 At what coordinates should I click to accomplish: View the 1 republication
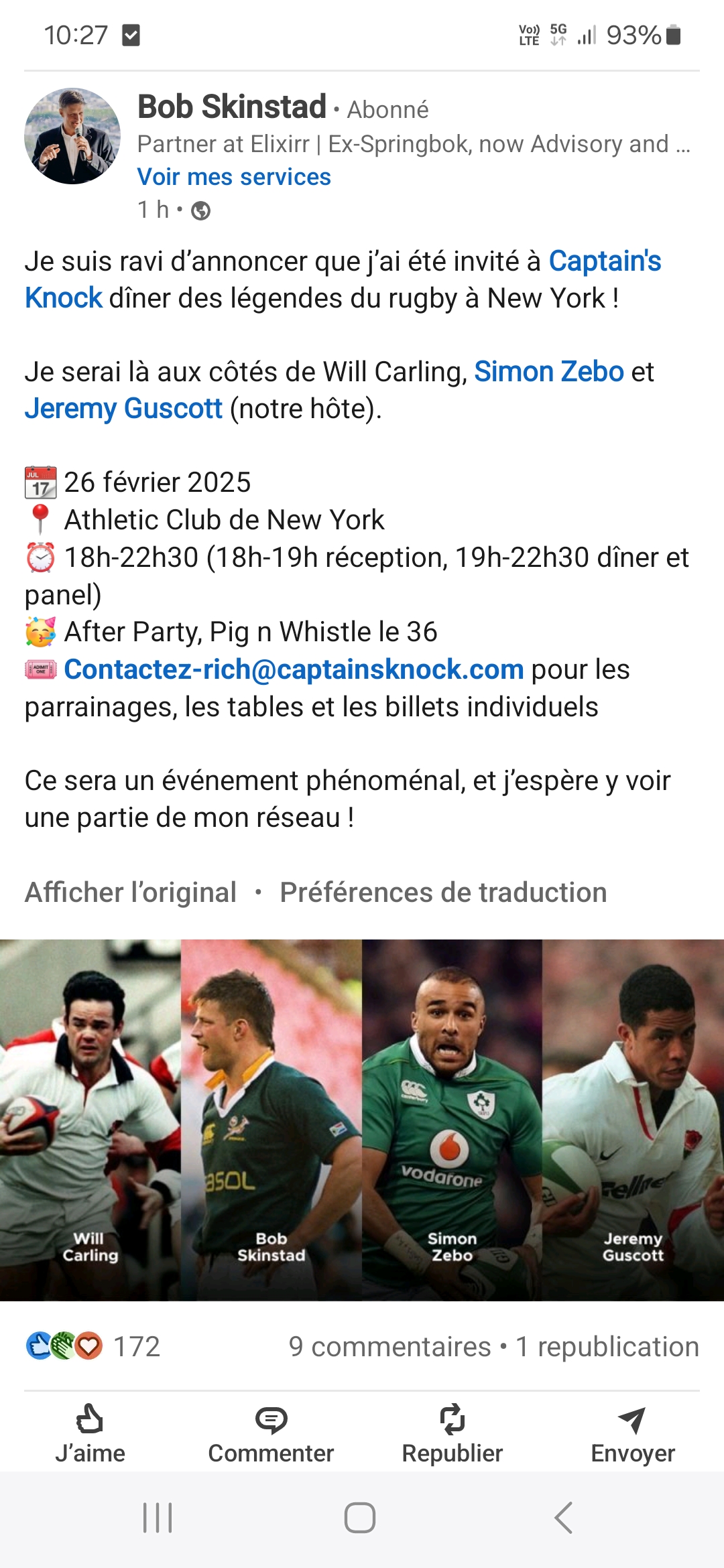607,1347
